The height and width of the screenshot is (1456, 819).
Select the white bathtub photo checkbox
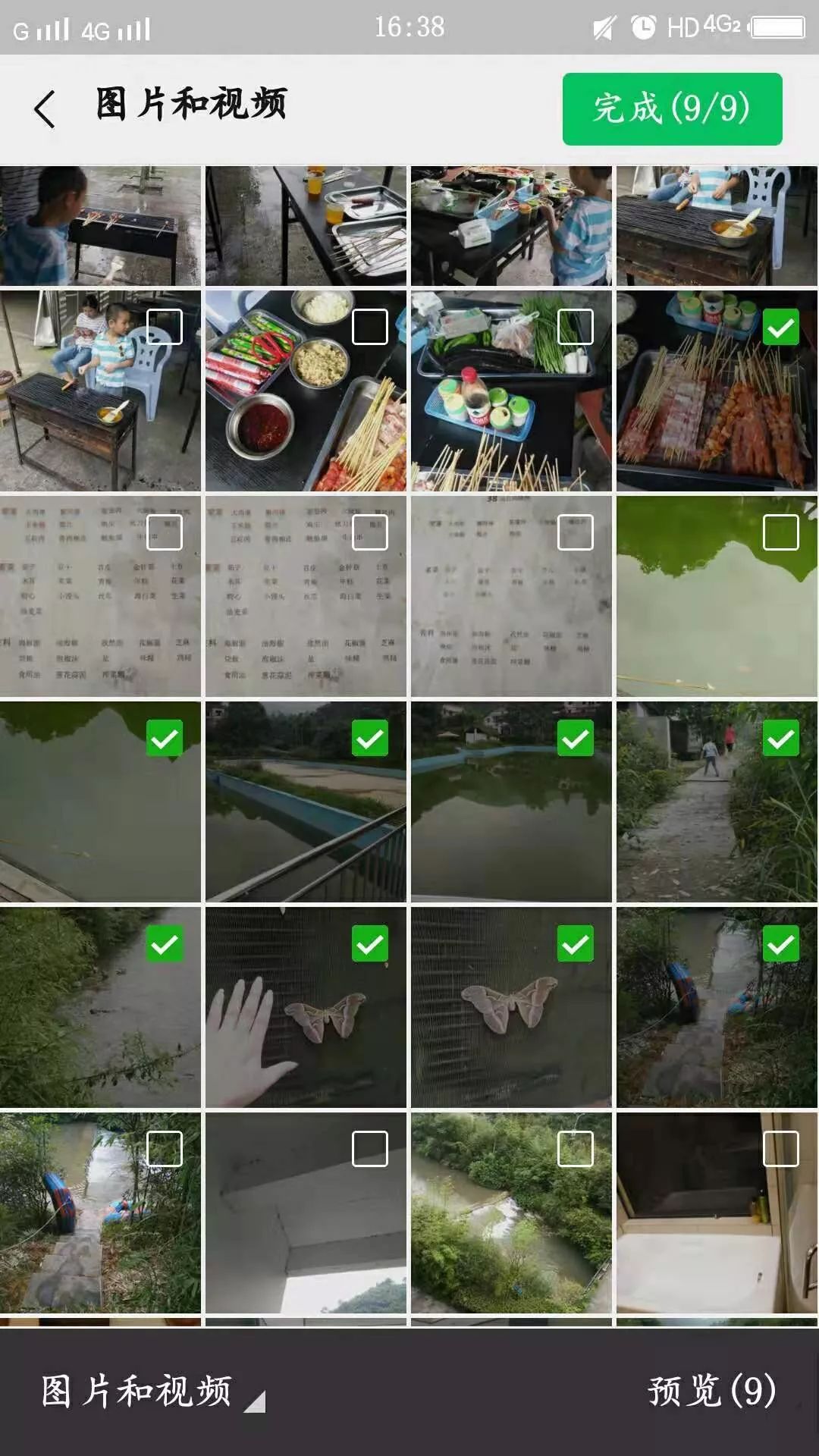pos(780,1149)
